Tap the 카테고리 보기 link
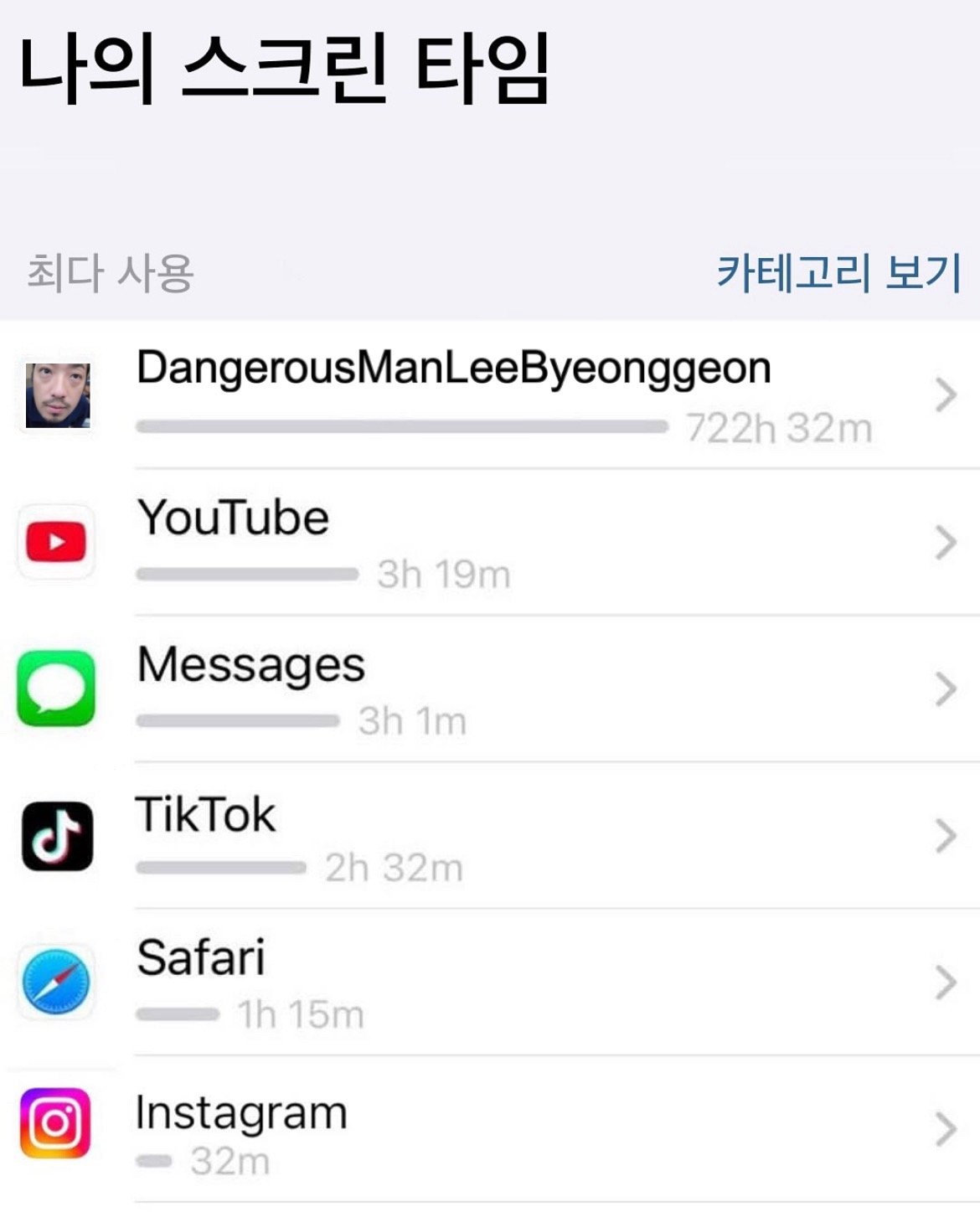Screen dimensions: 980x1212 tap(838, 273)
